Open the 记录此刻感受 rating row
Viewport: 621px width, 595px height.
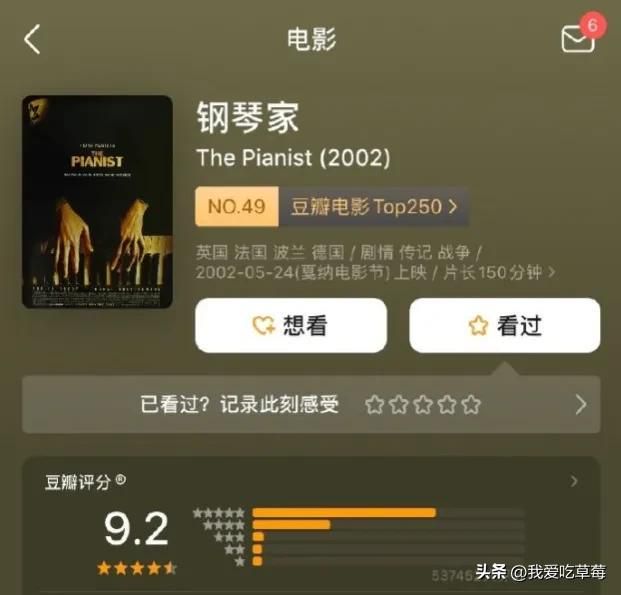coord(310,404)
